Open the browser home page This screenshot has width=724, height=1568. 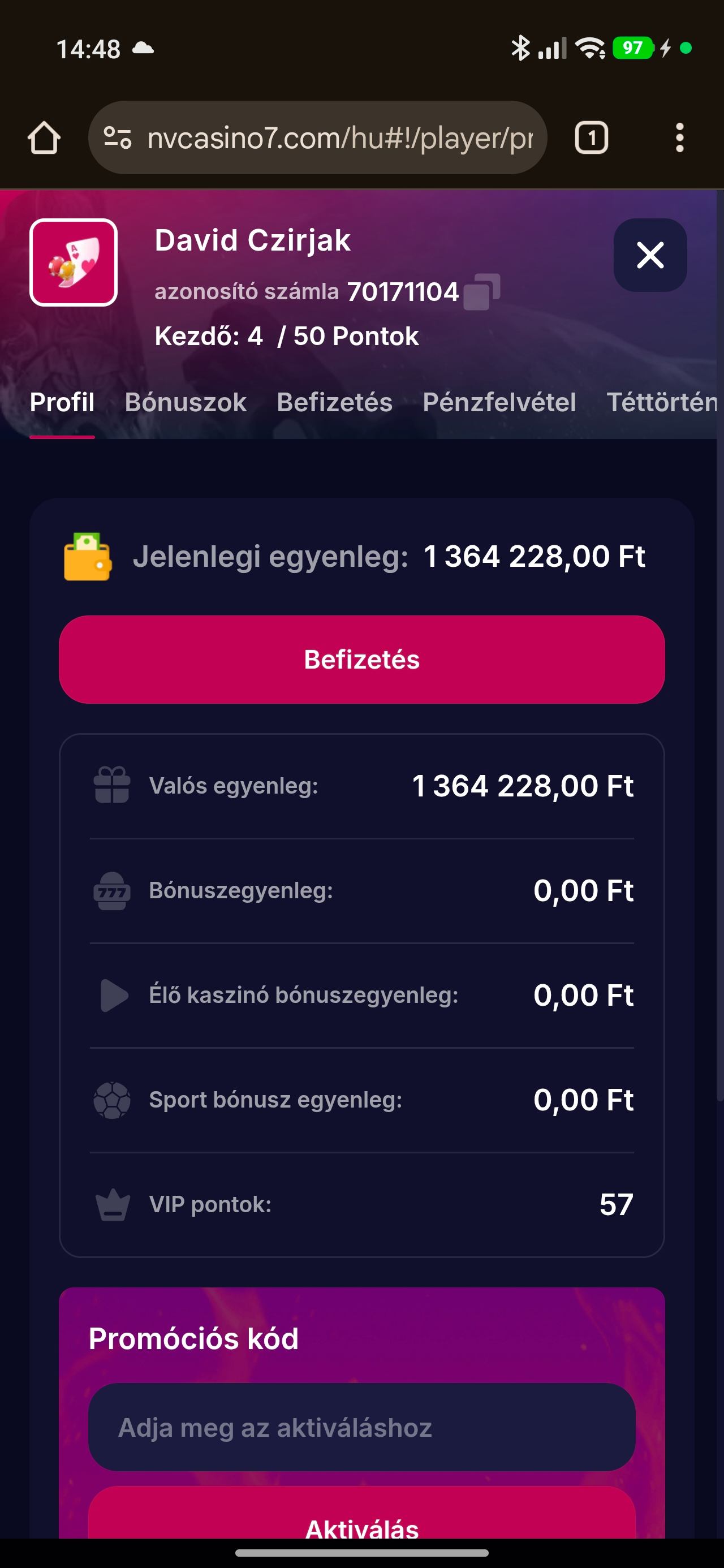point(44,137)
